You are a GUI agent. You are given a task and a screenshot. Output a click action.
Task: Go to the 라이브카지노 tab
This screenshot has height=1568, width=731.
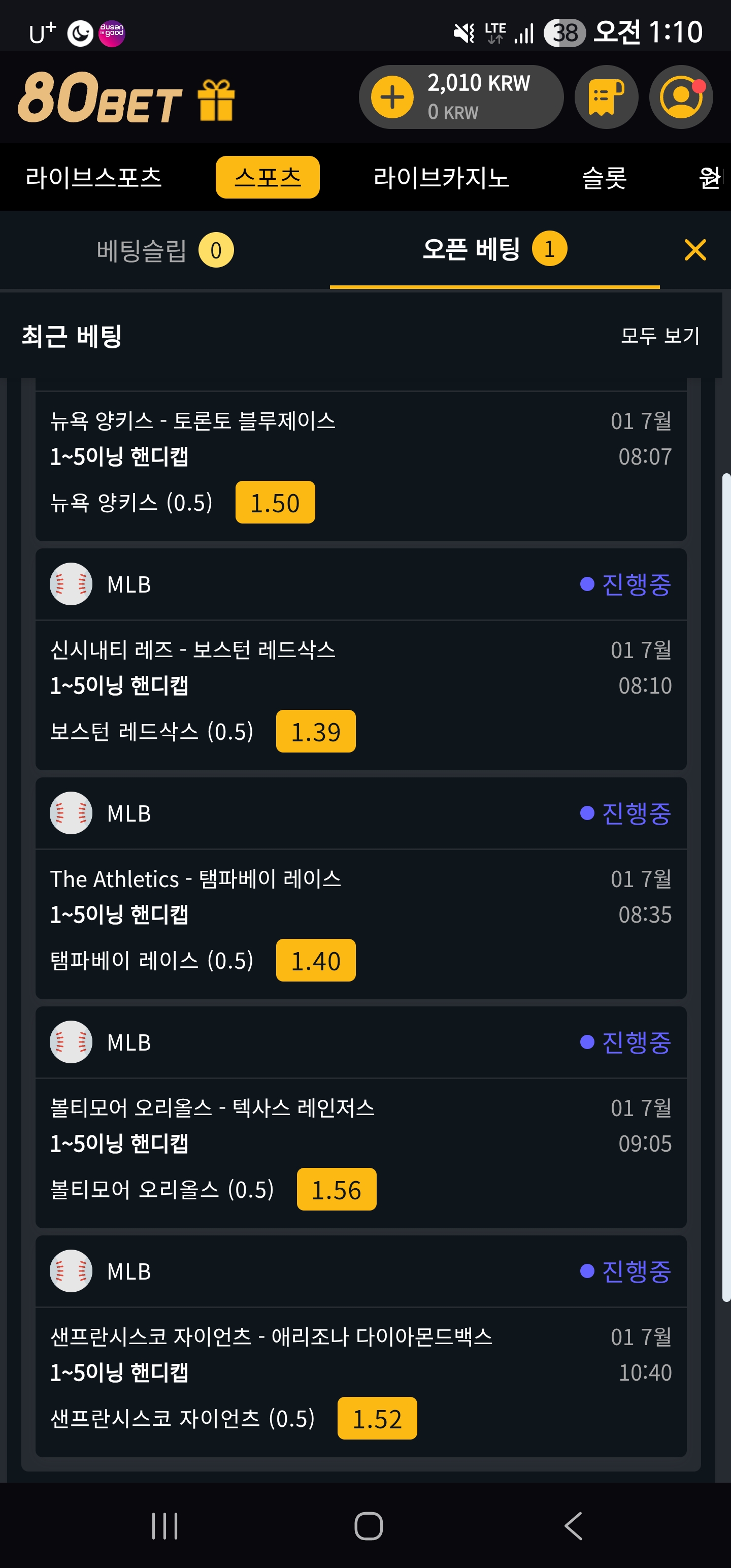[441, 178]
